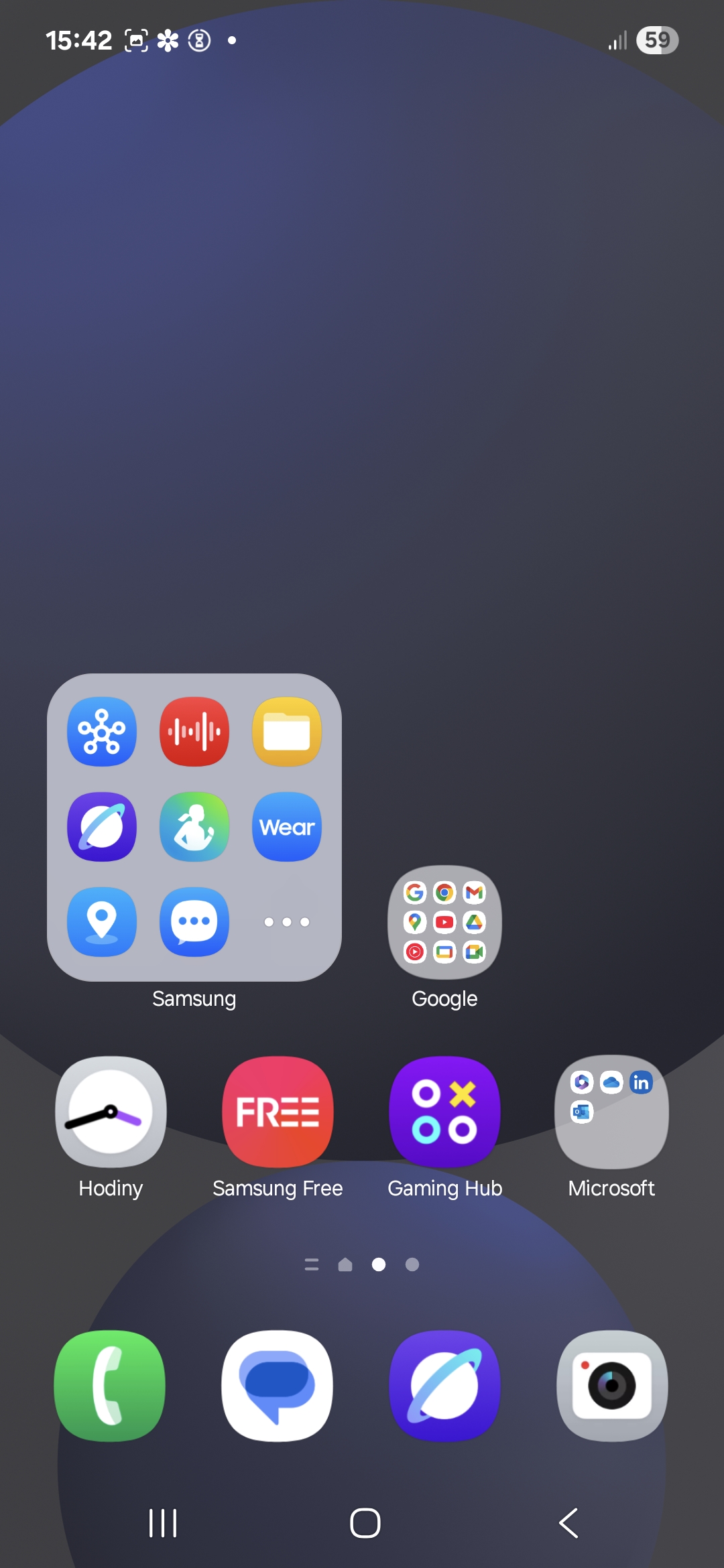Launch Samsung Free
The image size is (724, 1568).
[278, 1112]
